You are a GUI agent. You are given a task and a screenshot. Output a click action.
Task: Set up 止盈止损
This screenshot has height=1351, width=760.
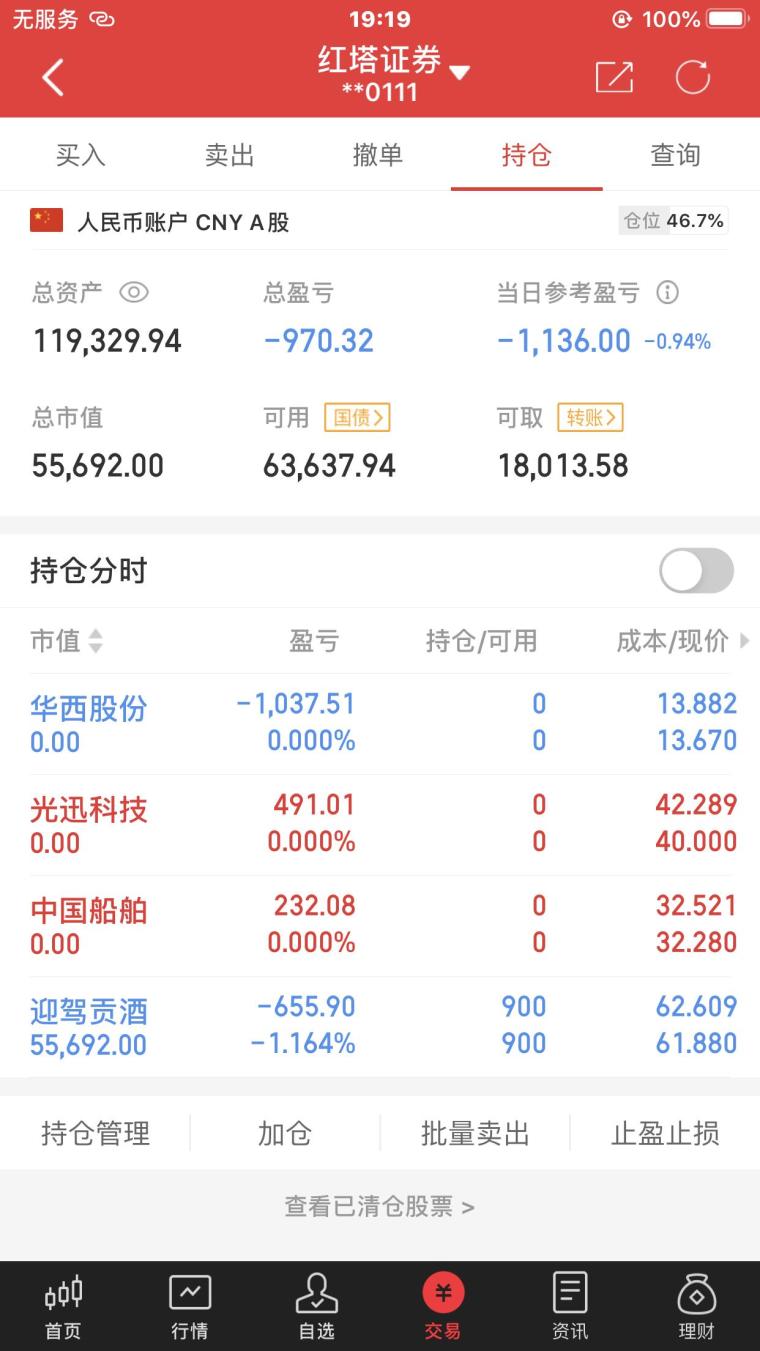(x=665, y=1133)
